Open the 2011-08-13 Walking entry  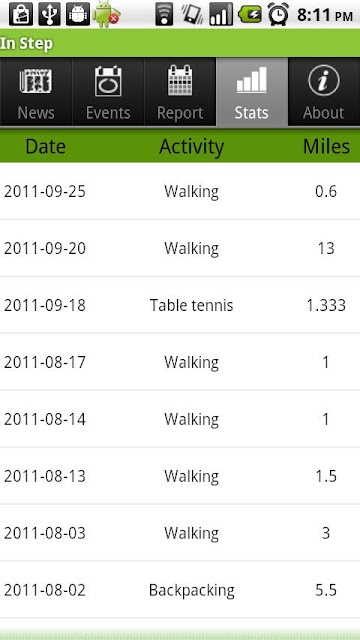click(180, 476)
